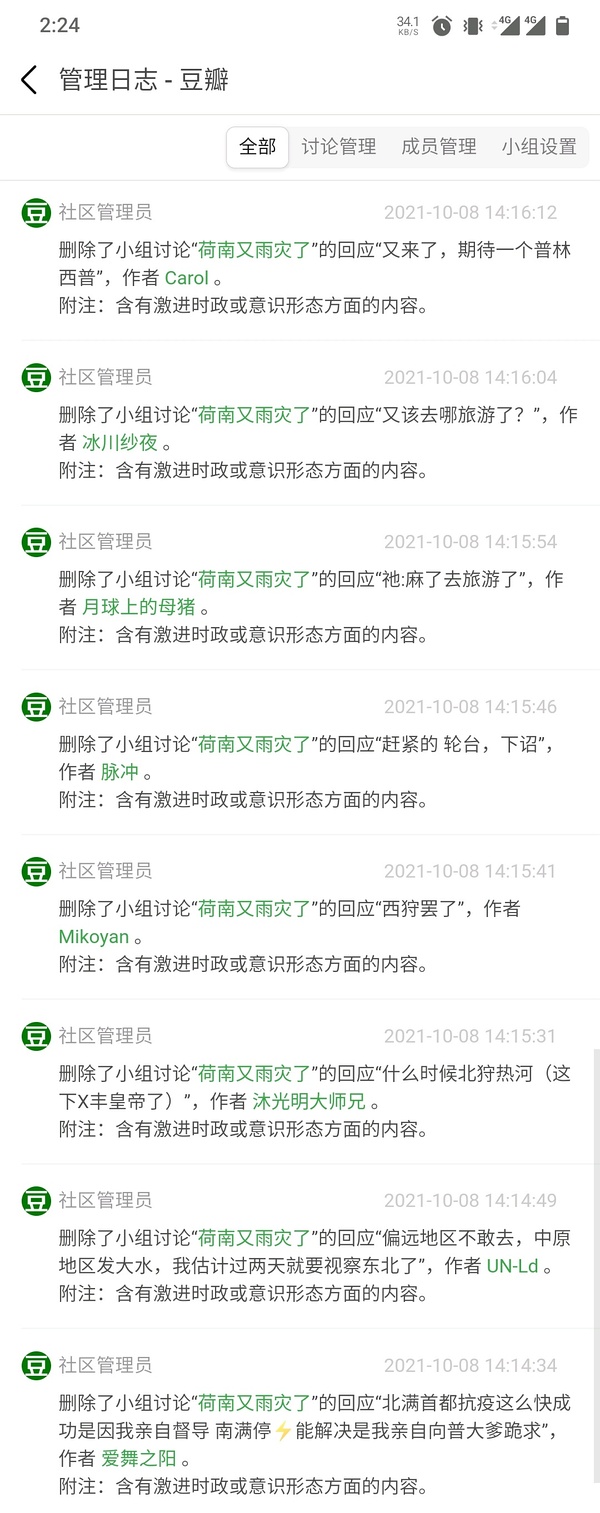The height and width of the screenshot is (1513, 600).
Task: Select the 全部 tab
Action: tap(257, 147)
